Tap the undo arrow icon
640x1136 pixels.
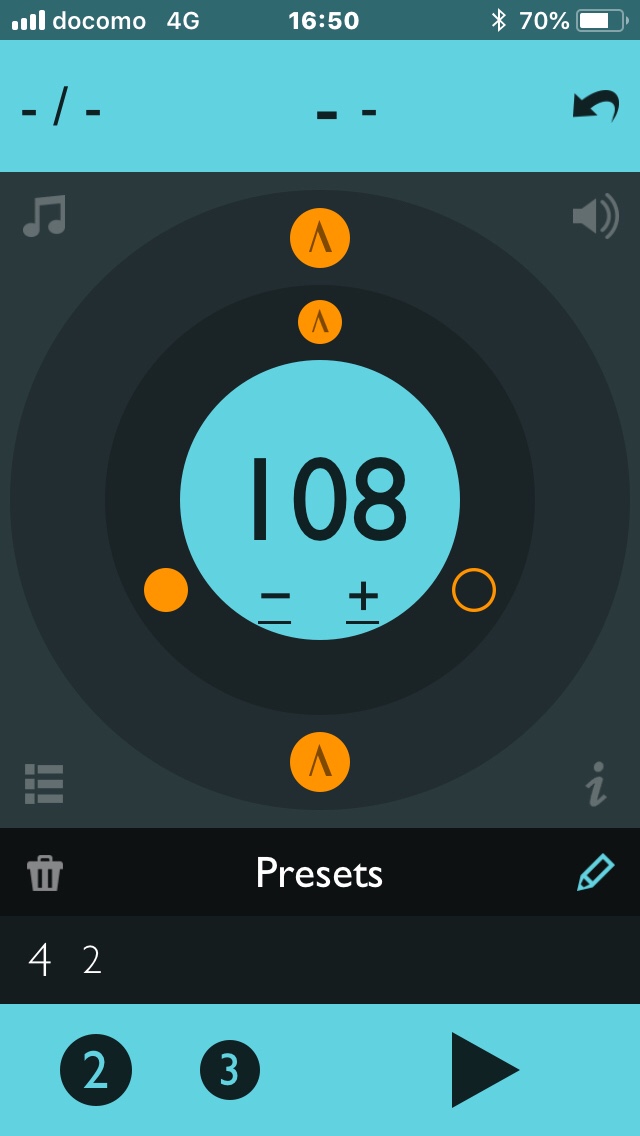click(x=596, y=106)
